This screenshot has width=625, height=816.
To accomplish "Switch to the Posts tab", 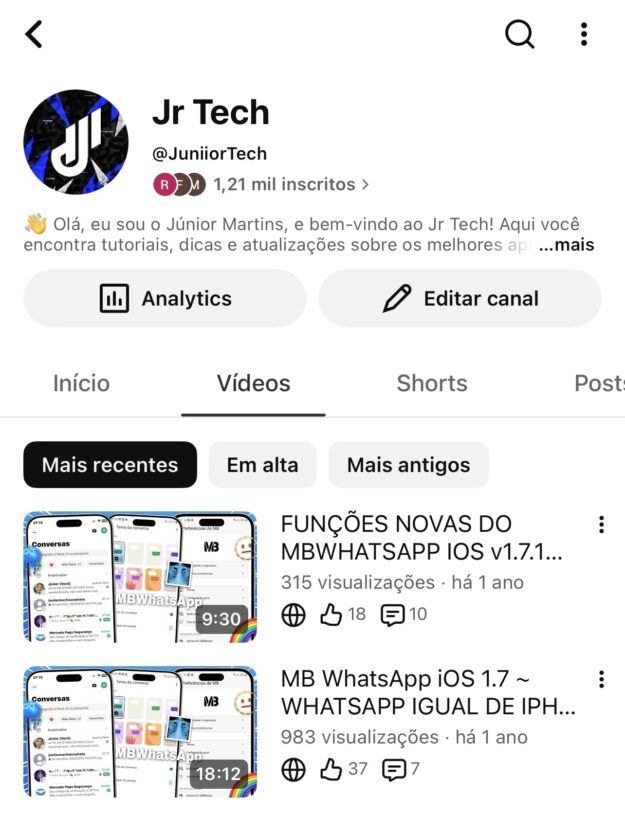I will pos(599,384).
